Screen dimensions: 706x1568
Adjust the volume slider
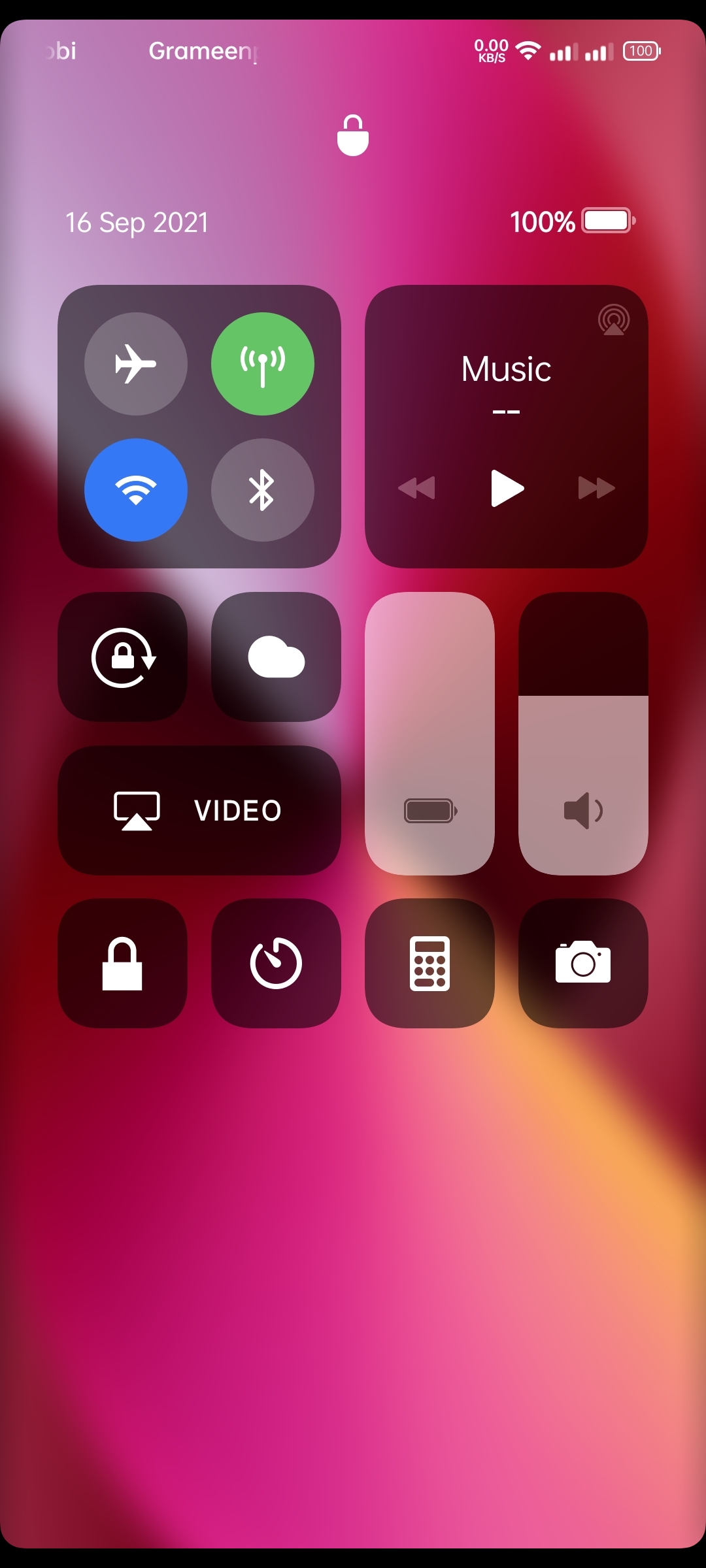click(583, 733)
